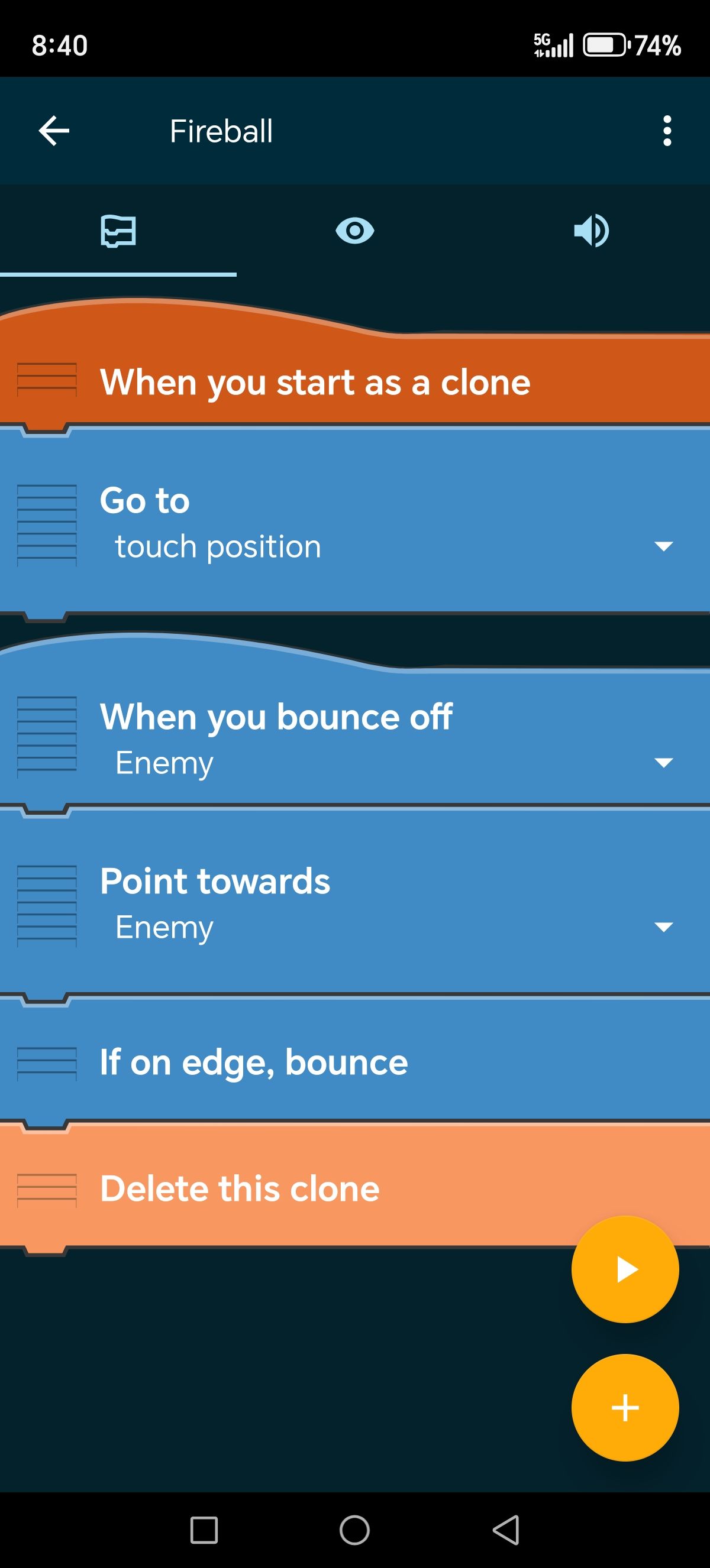The image size is (710, 1568).
Task: Go to the phone's home screen
Action: [x=355, y=1530]
